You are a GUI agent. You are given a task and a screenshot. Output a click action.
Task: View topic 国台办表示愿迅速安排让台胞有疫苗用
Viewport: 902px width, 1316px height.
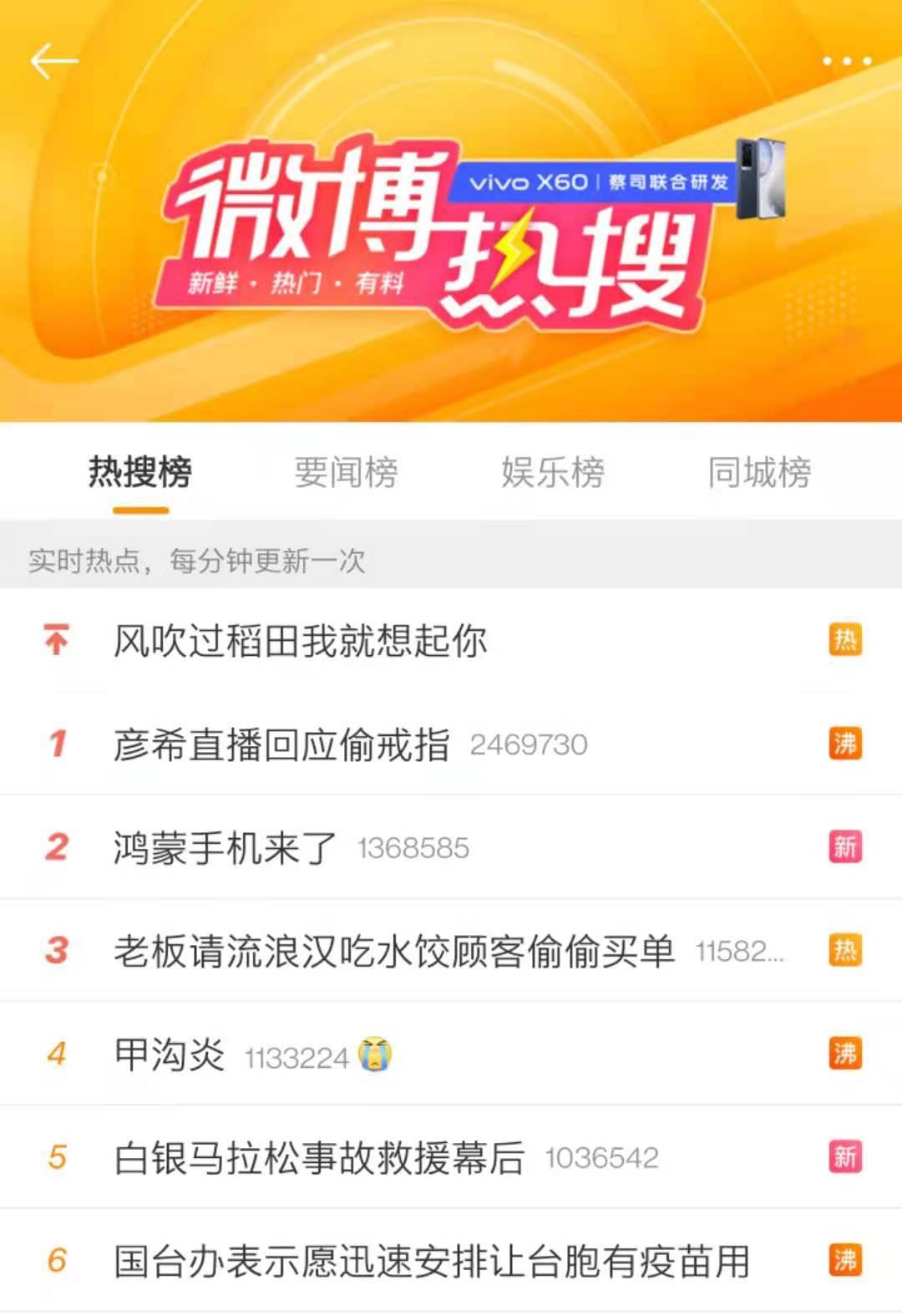(432, 1262)
